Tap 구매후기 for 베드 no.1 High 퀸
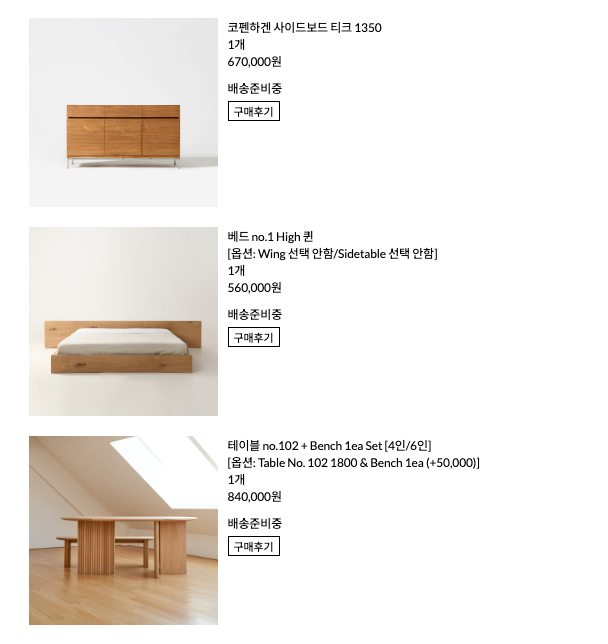The height and width of the screenshot is (644, 608). (x=254, y=337)
